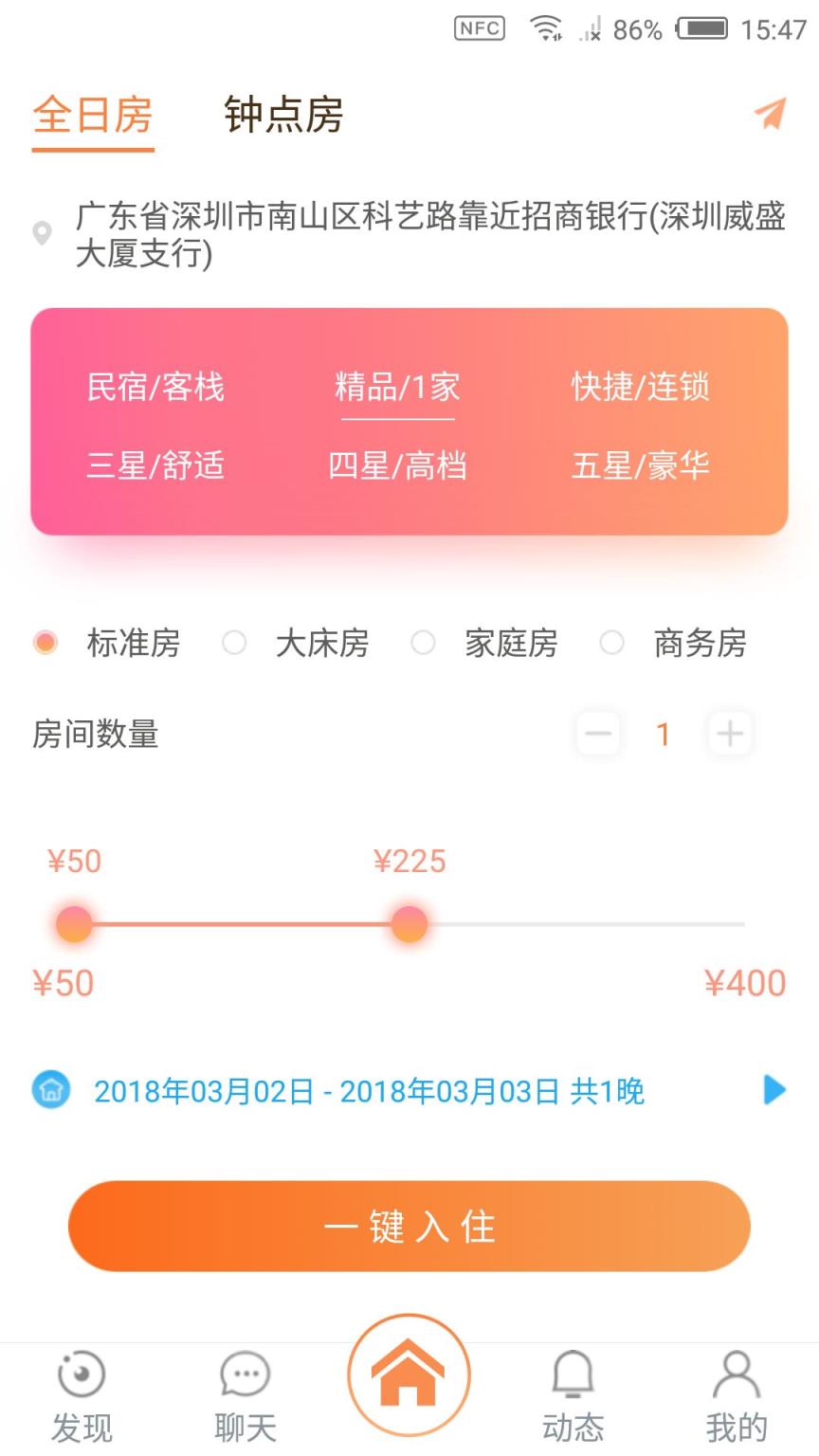Viewport: 819px width, 1456px height.
Task: Increase room quantity with the plus stepper
Action: pyautogui.click(x=730, y=734)
